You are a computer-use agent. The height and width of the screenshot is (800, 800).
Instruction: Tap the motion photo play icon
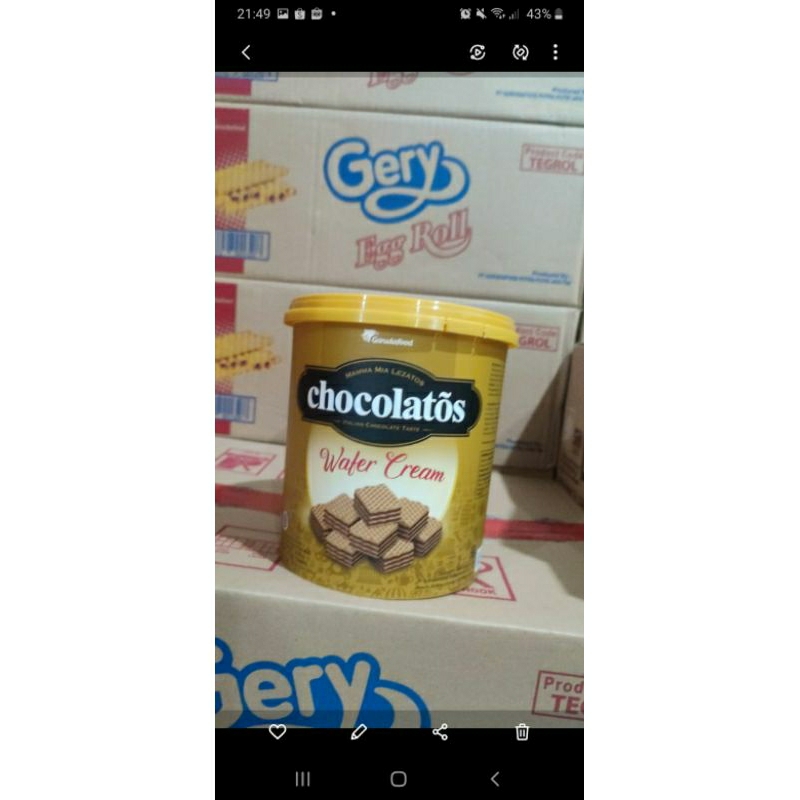point(477,52)
